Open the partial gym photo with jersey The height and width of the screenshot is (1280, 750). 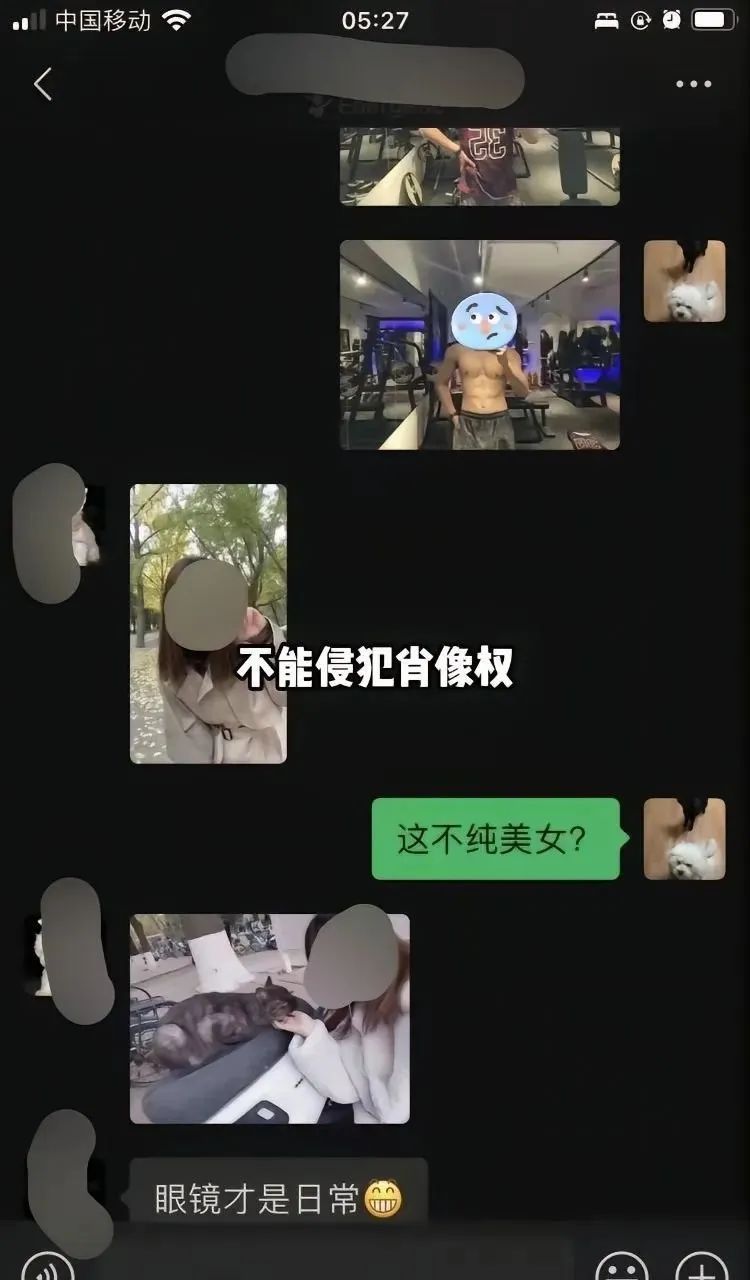point(479,166)
